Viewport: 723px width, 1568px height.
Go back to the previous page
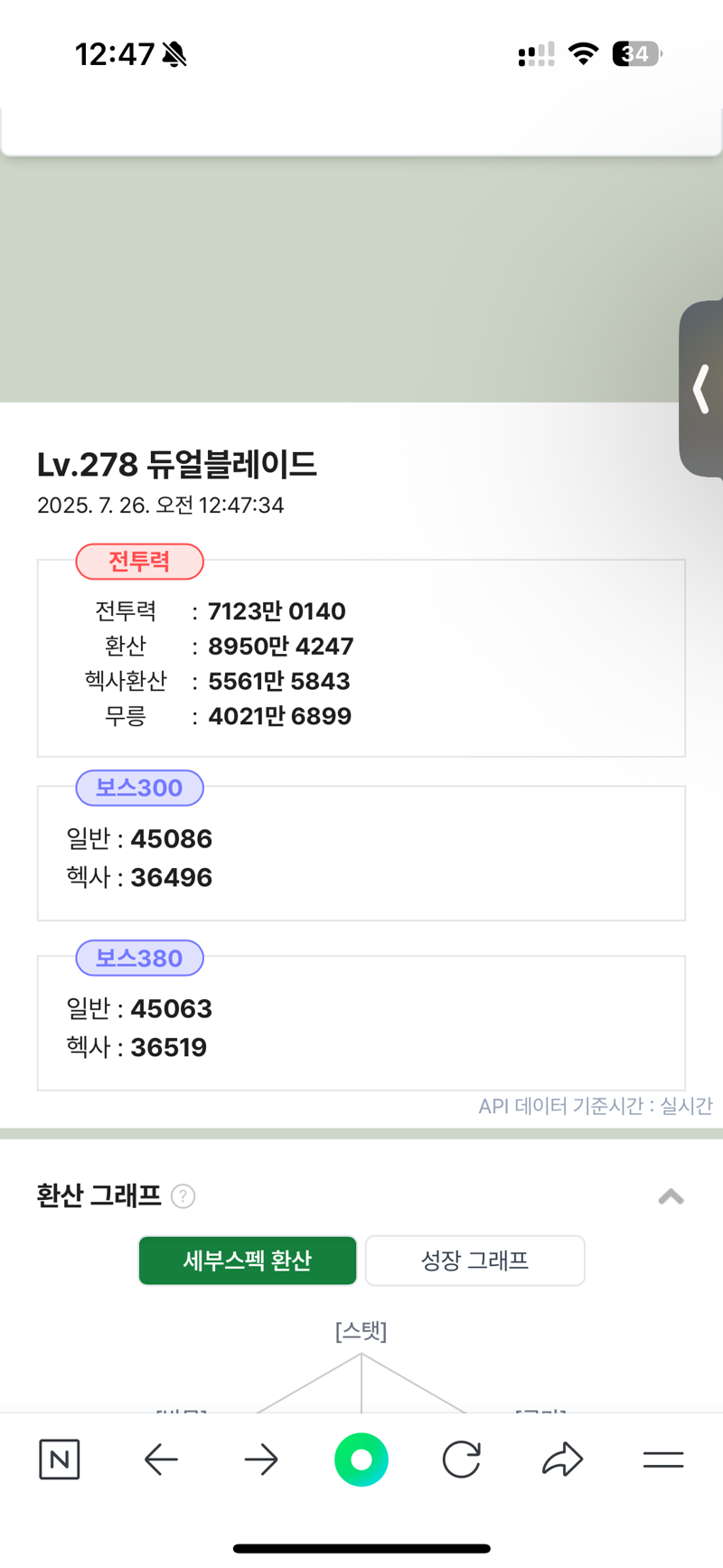(x=161, y=1459)
